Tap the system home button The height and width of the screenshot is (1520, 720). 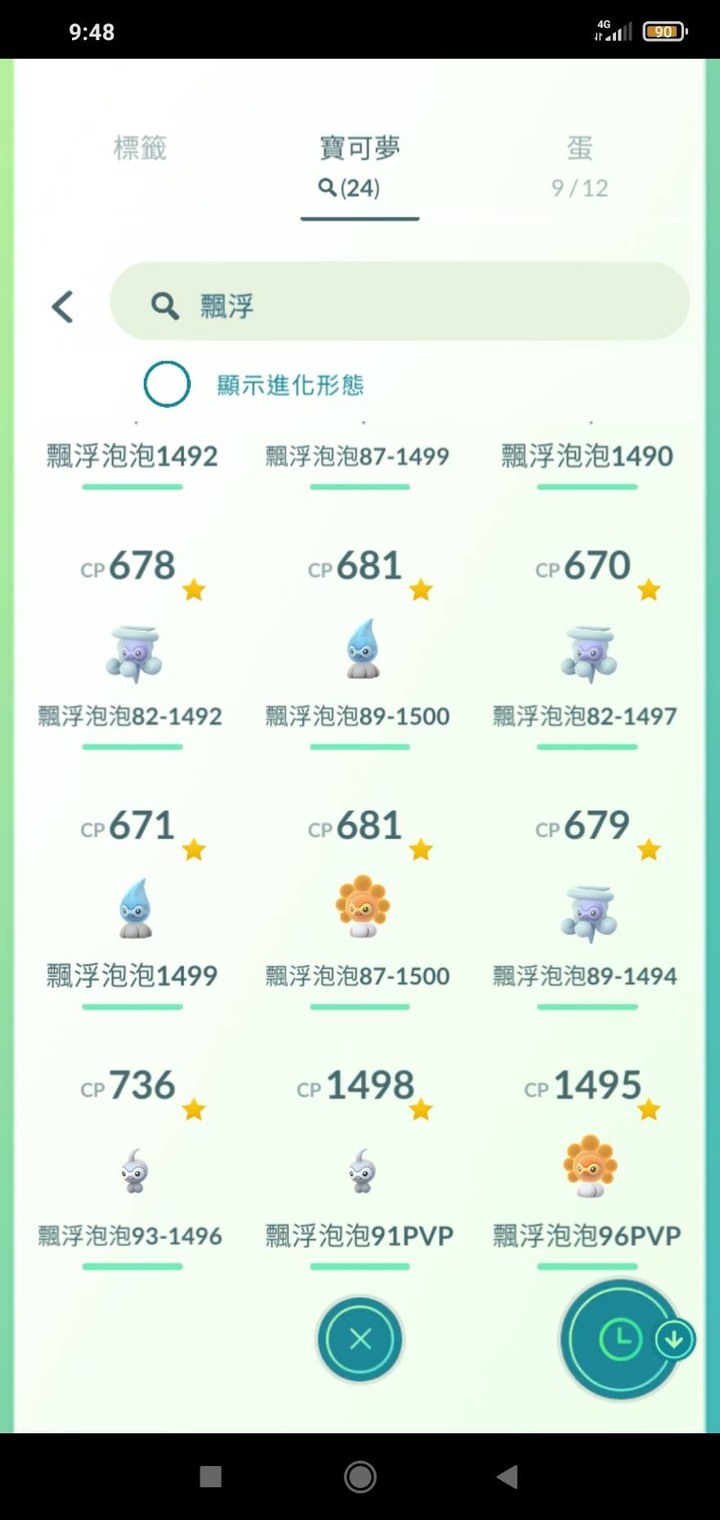click(x=360, y=1477)
